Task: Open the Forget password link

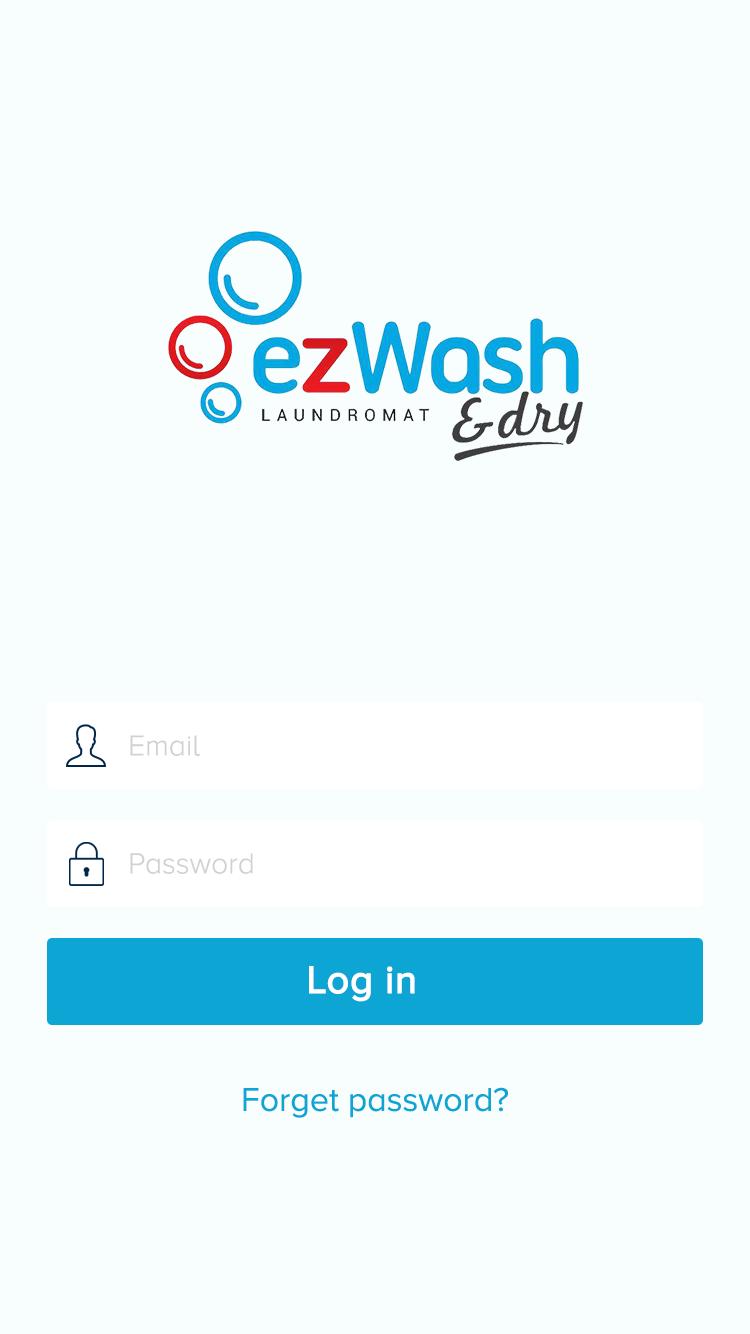Action: coord(375,1099)
